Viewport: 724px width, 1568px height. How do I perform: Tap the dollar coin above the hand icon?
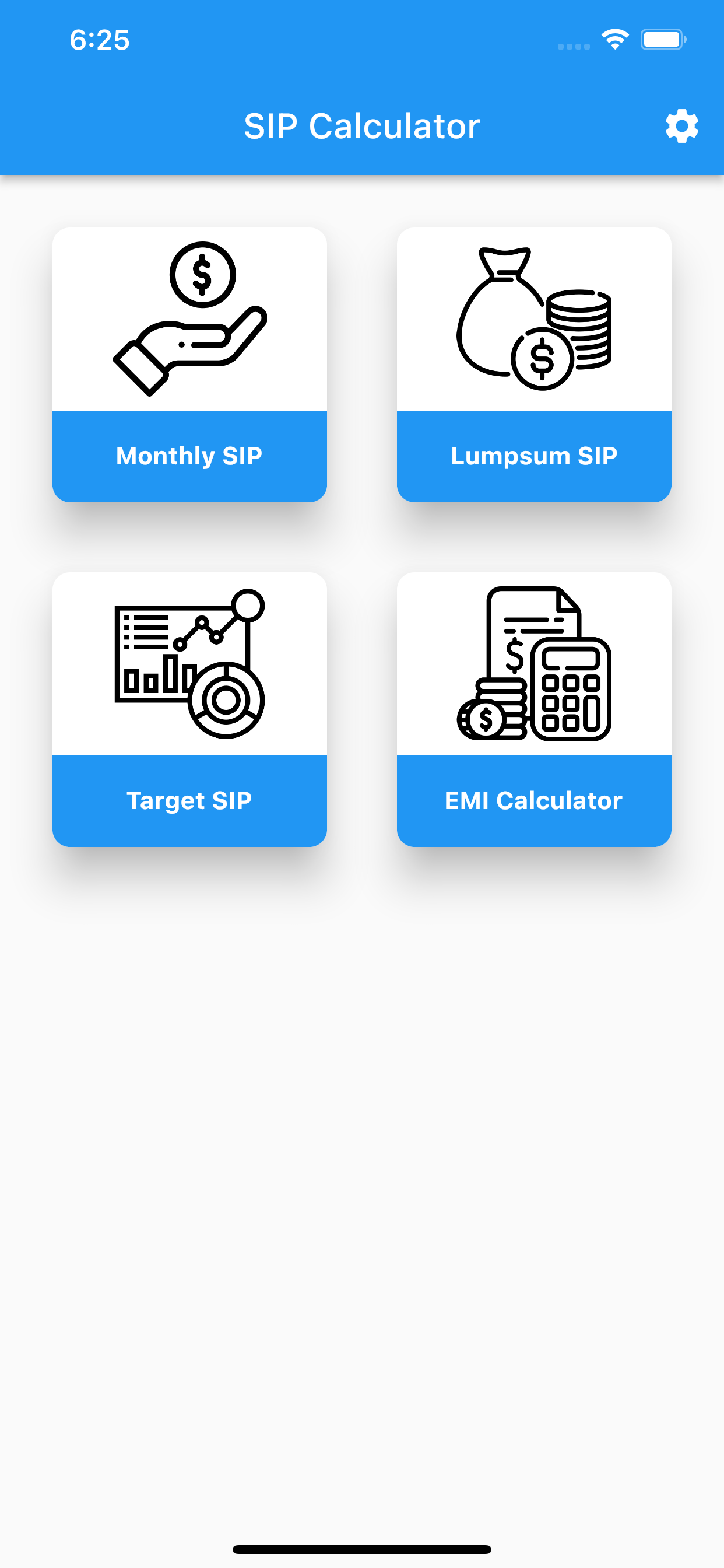coord(203,274)
